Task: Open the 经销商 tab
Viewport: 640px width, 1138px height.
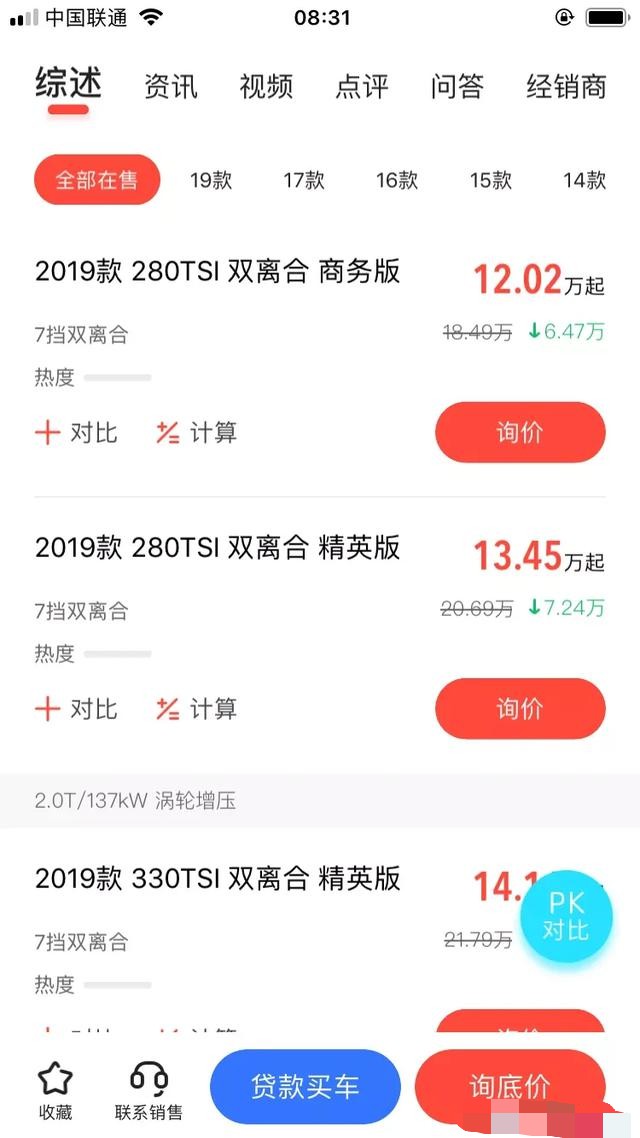Action: tap(566, 87)
